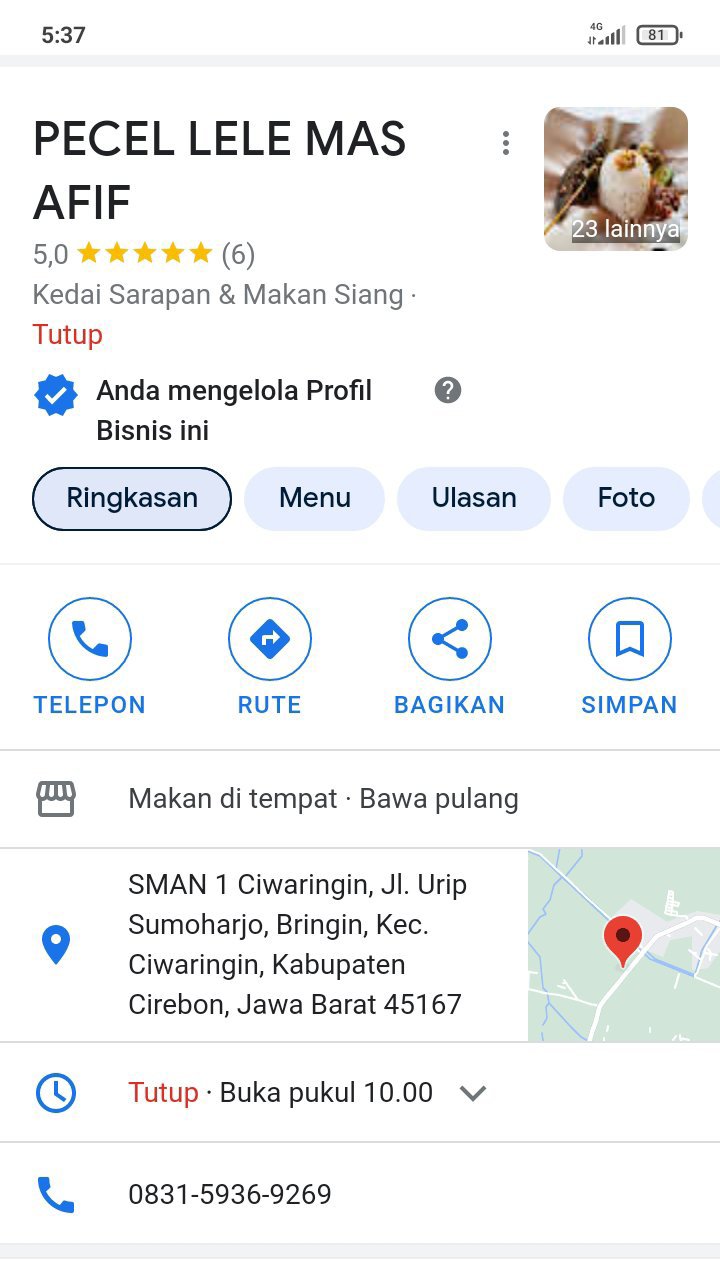Switch to the Ulasan tab
Viewport: 720px width, 1280px height.
474,498
